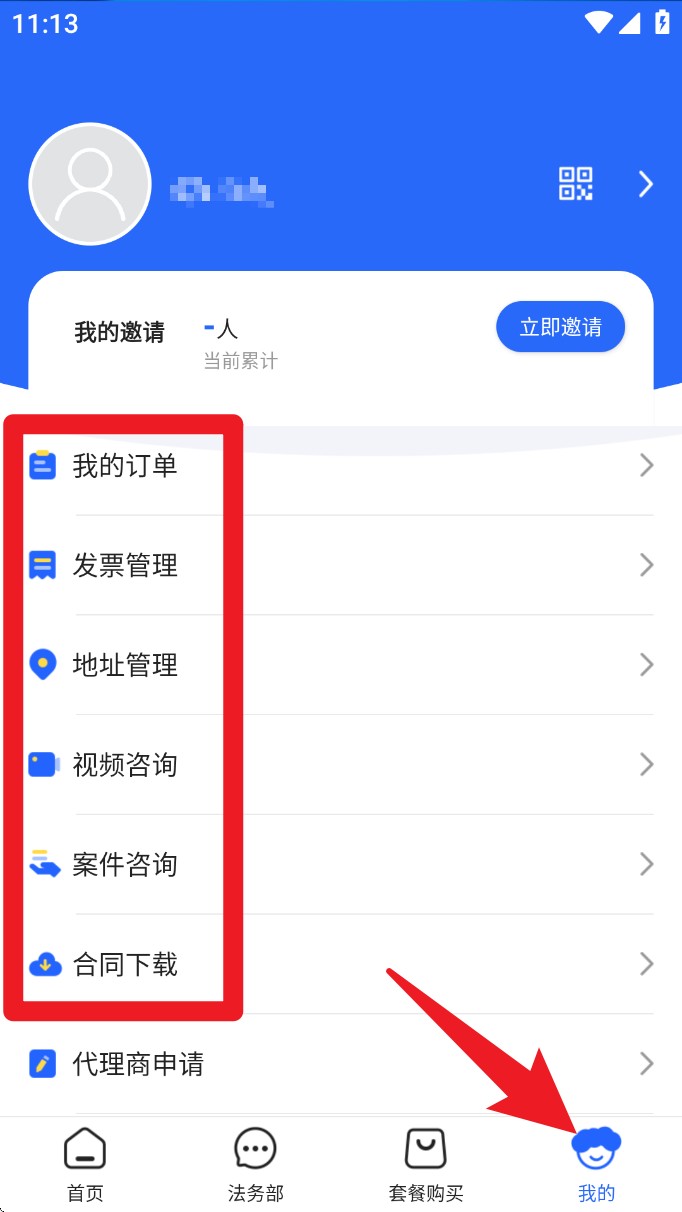Open 我的订单
The width and height of the screenshot is (682, 1212).
(341, 465)
